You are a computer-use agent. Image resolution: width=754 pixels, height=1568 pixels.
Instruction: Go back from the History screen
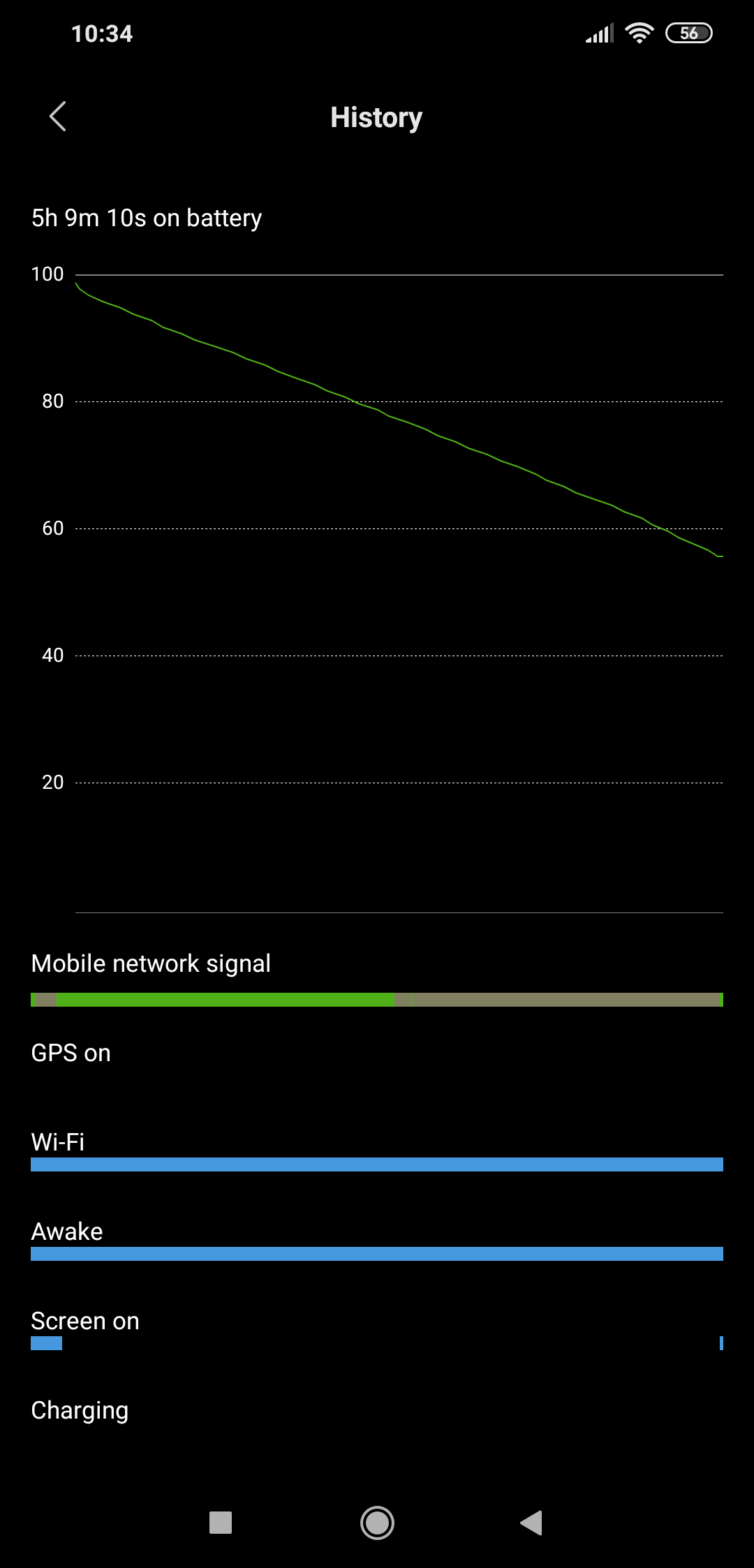click(58, 117)
